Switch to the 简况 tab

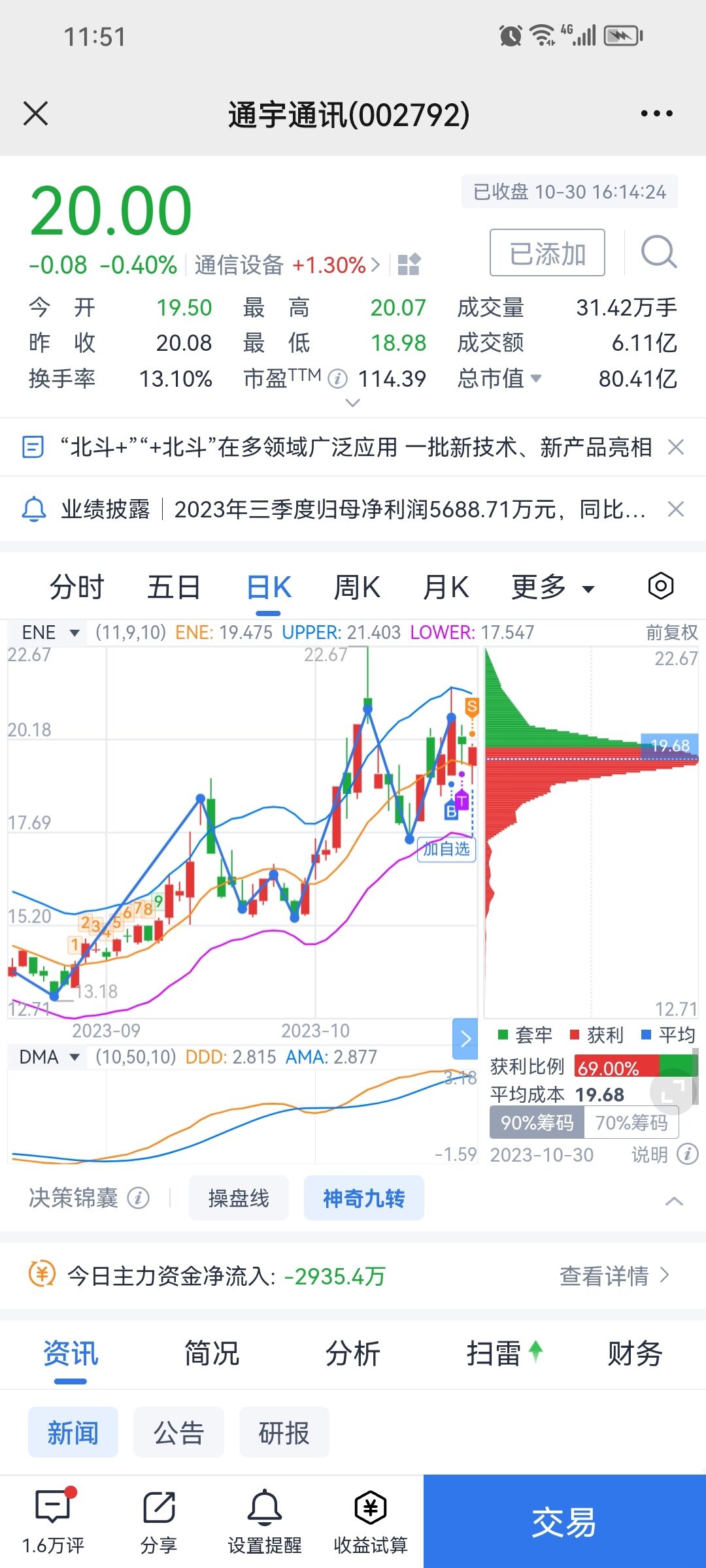pyautogui.click(x=212, y=1353)
